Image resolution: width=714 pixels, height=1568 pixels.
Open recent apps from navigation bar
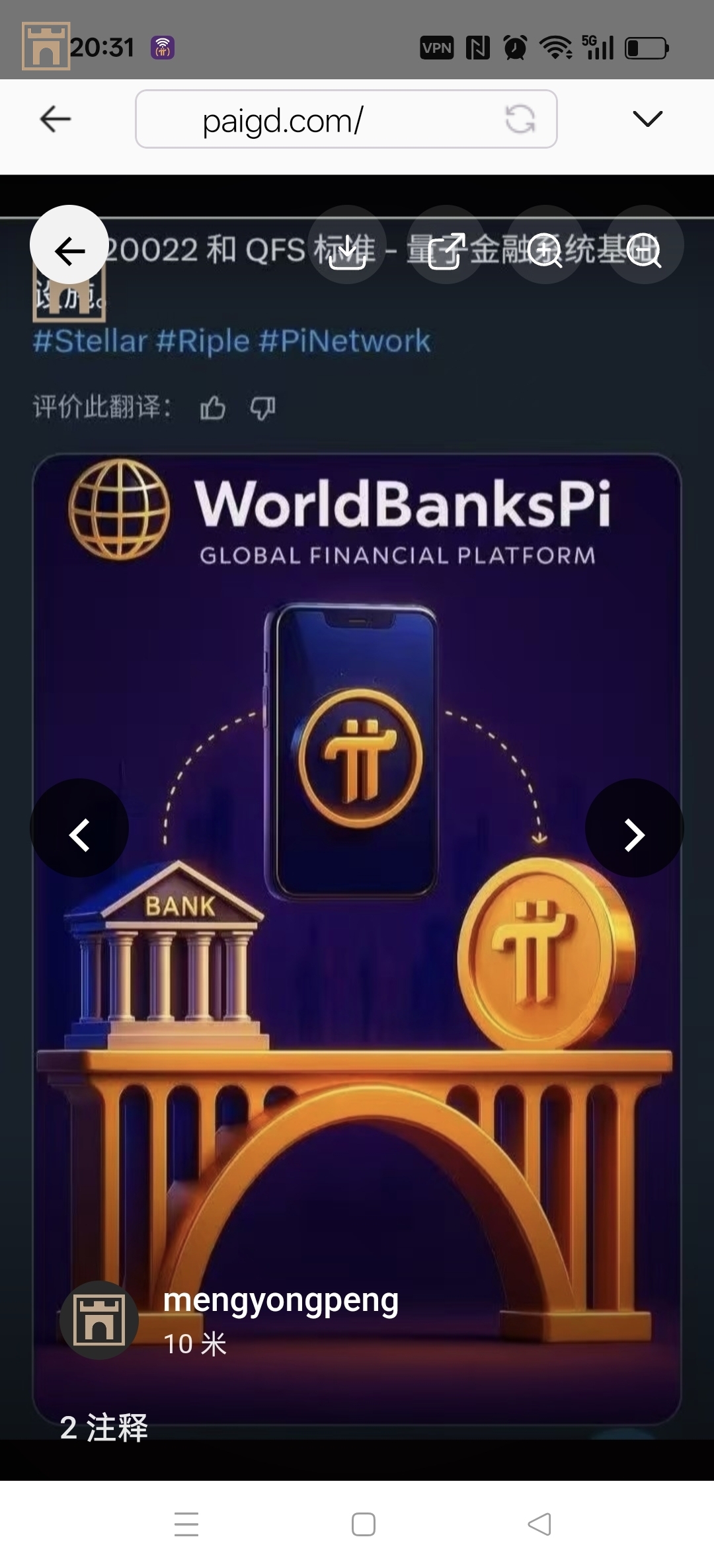[186, 1524]
